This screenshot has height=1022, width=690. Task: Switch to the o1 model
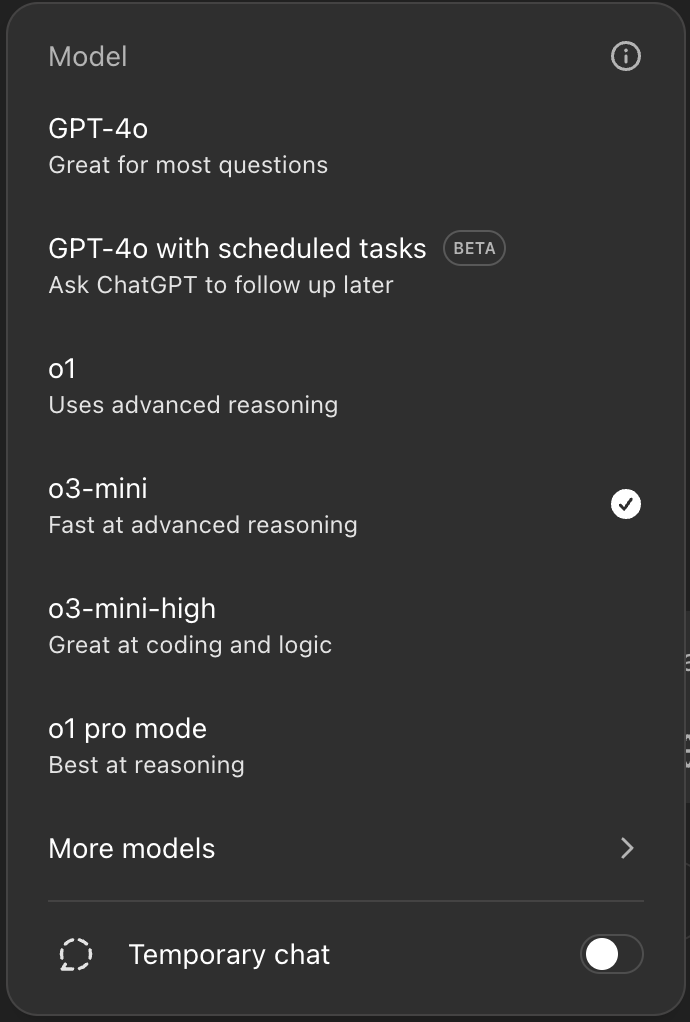192,386
